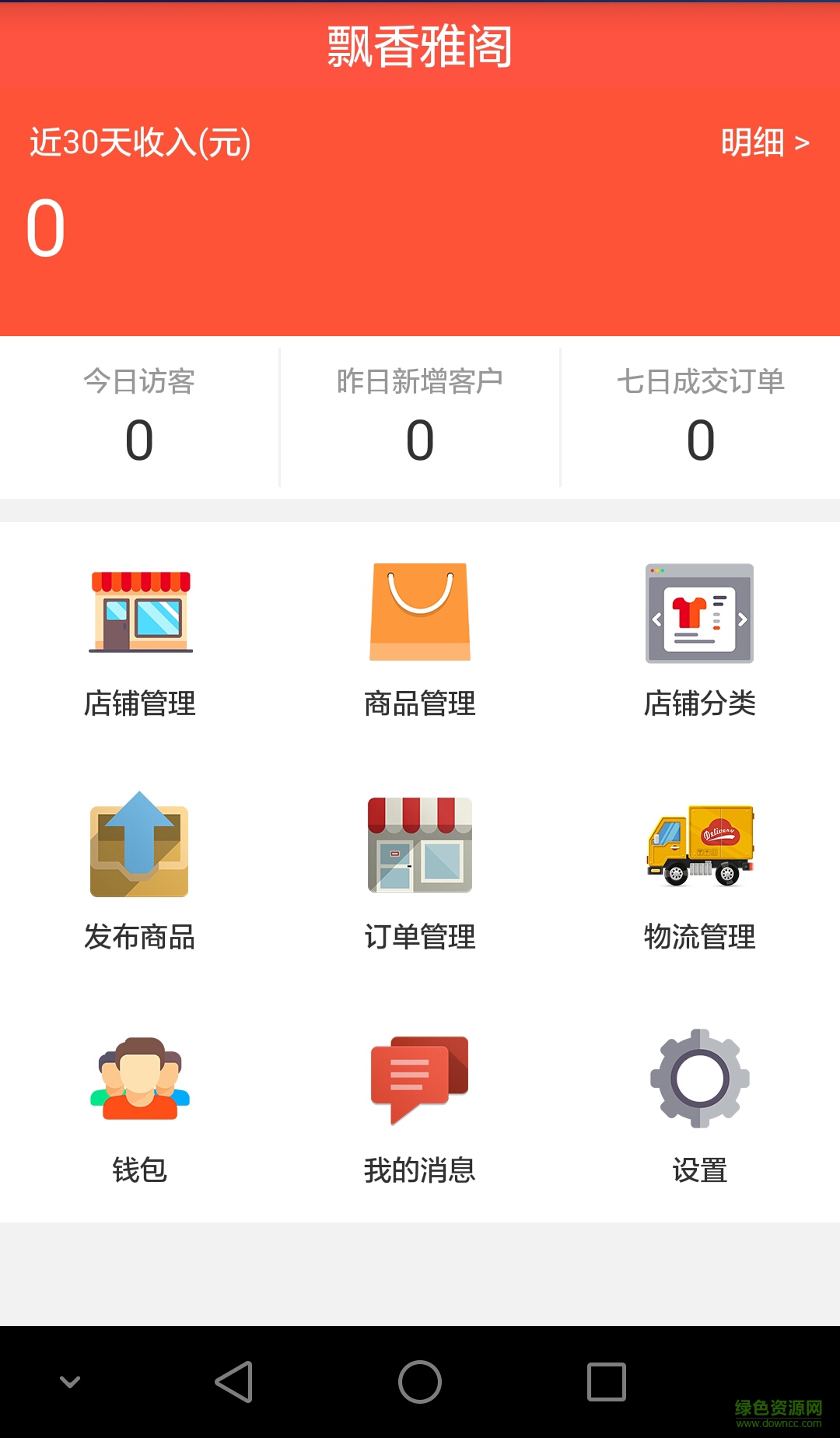Tap the 店铺管理 text label

140,705
